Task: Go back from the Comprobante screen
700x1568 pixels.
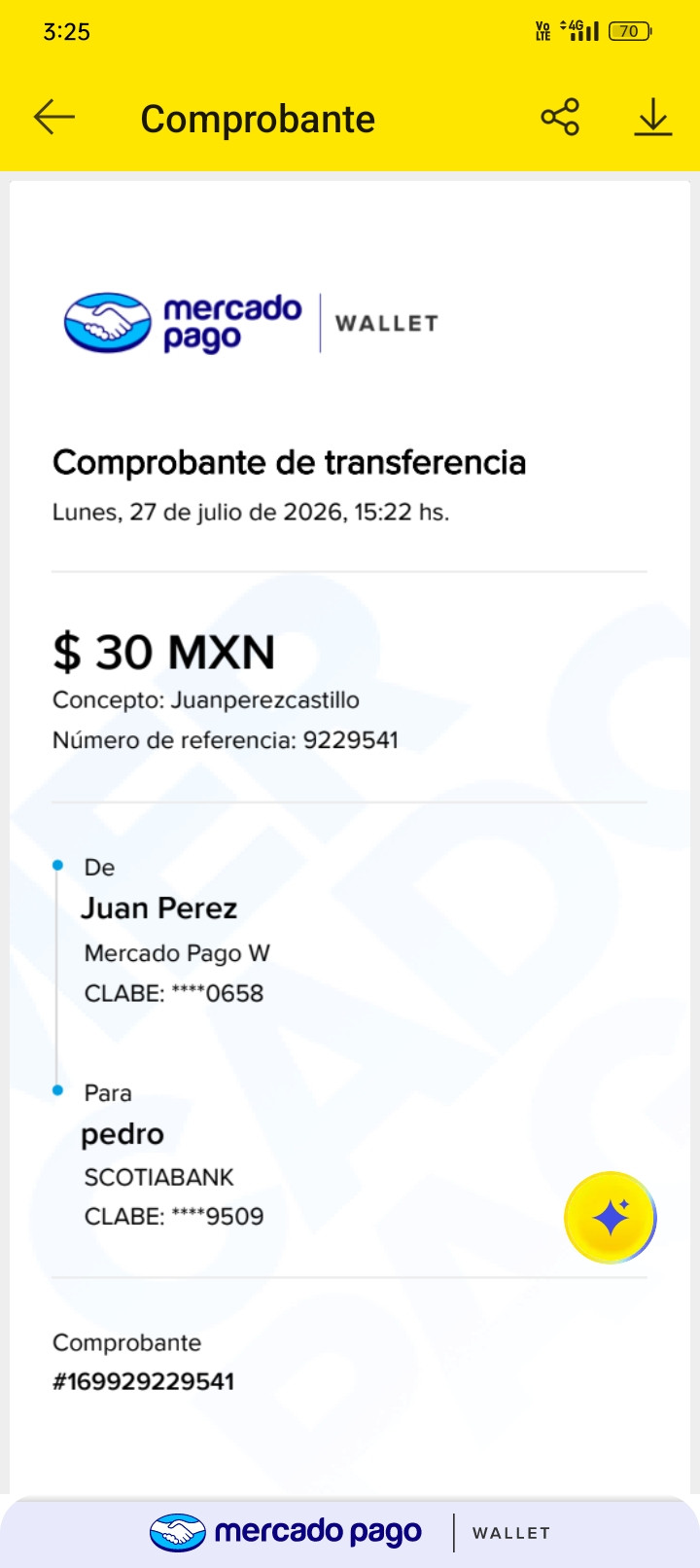Action: pos(54,118)
